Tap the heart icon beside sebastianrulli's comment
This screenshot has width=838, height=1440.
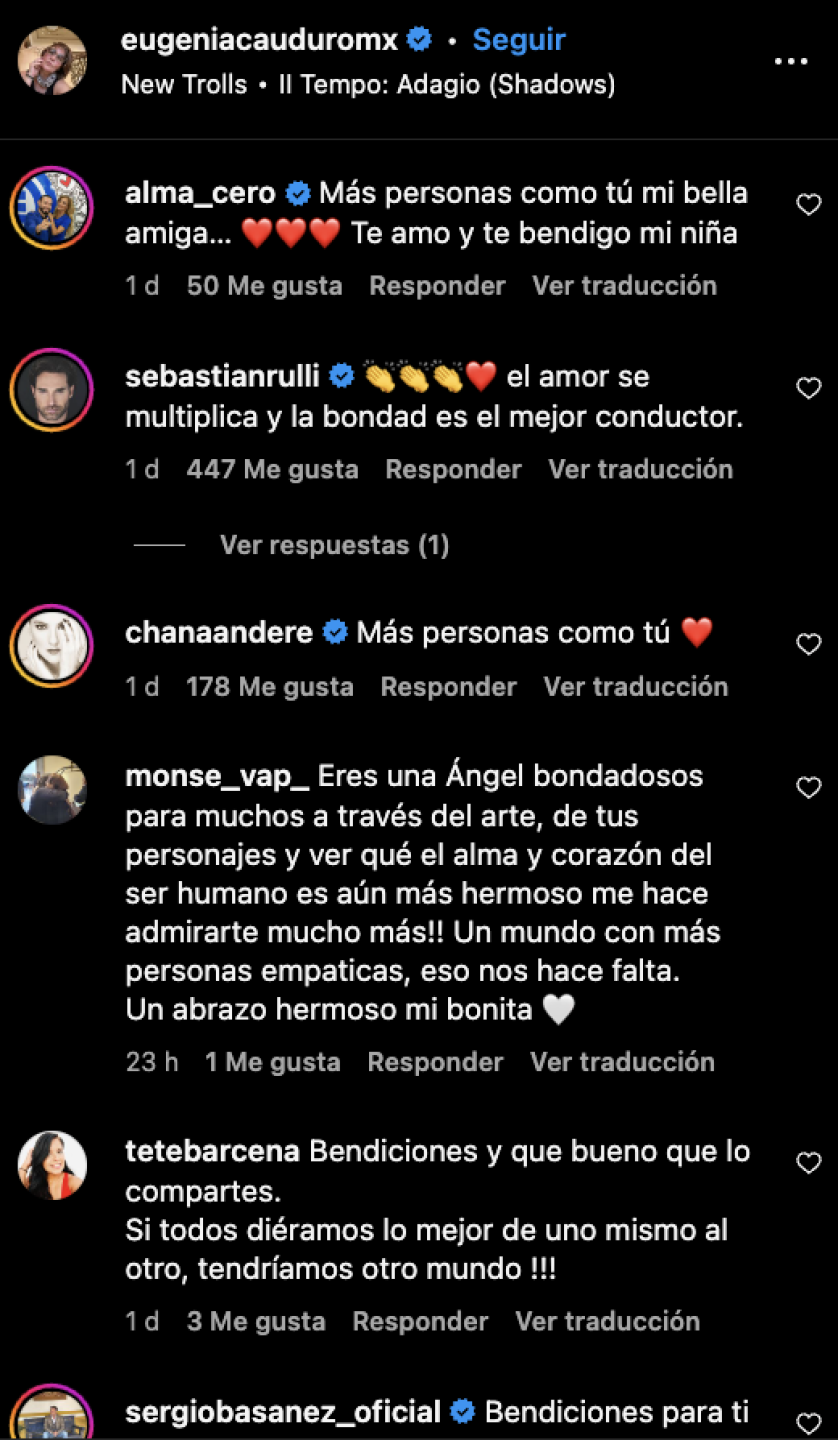[x=808, y=388]
